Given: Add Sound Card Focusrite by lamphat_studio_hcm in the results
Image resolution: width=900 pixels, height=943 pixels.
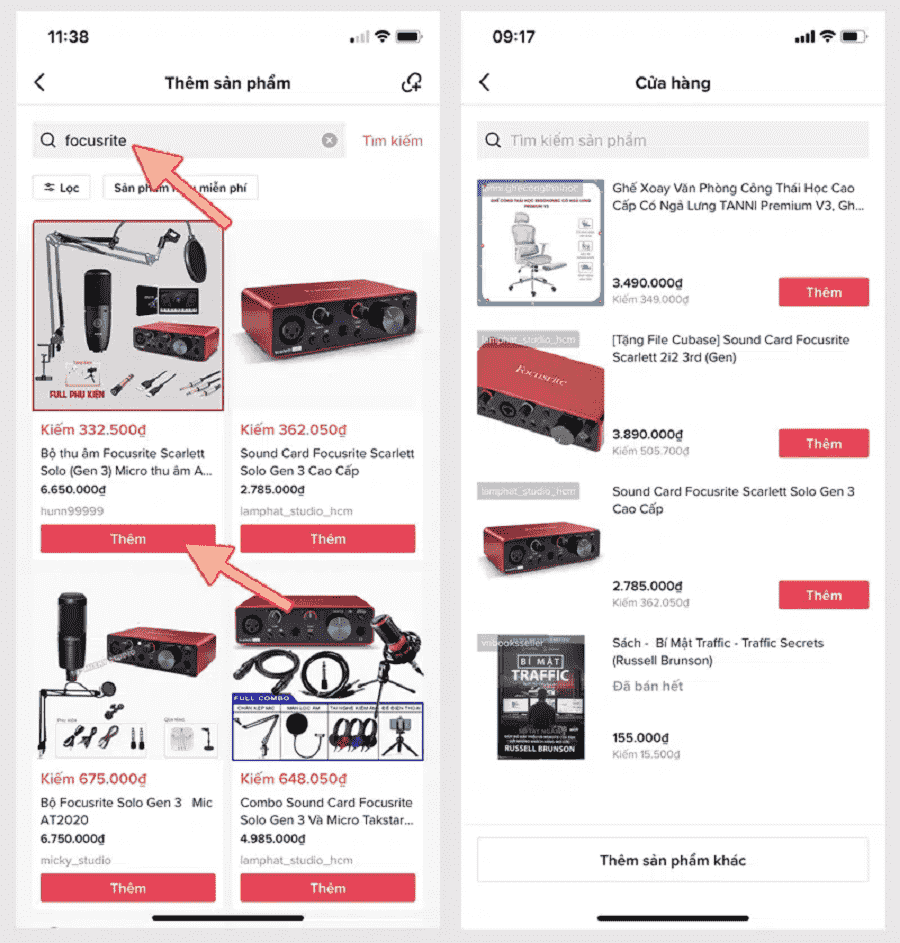Looking at the screenshot, I should pos(327,539).
